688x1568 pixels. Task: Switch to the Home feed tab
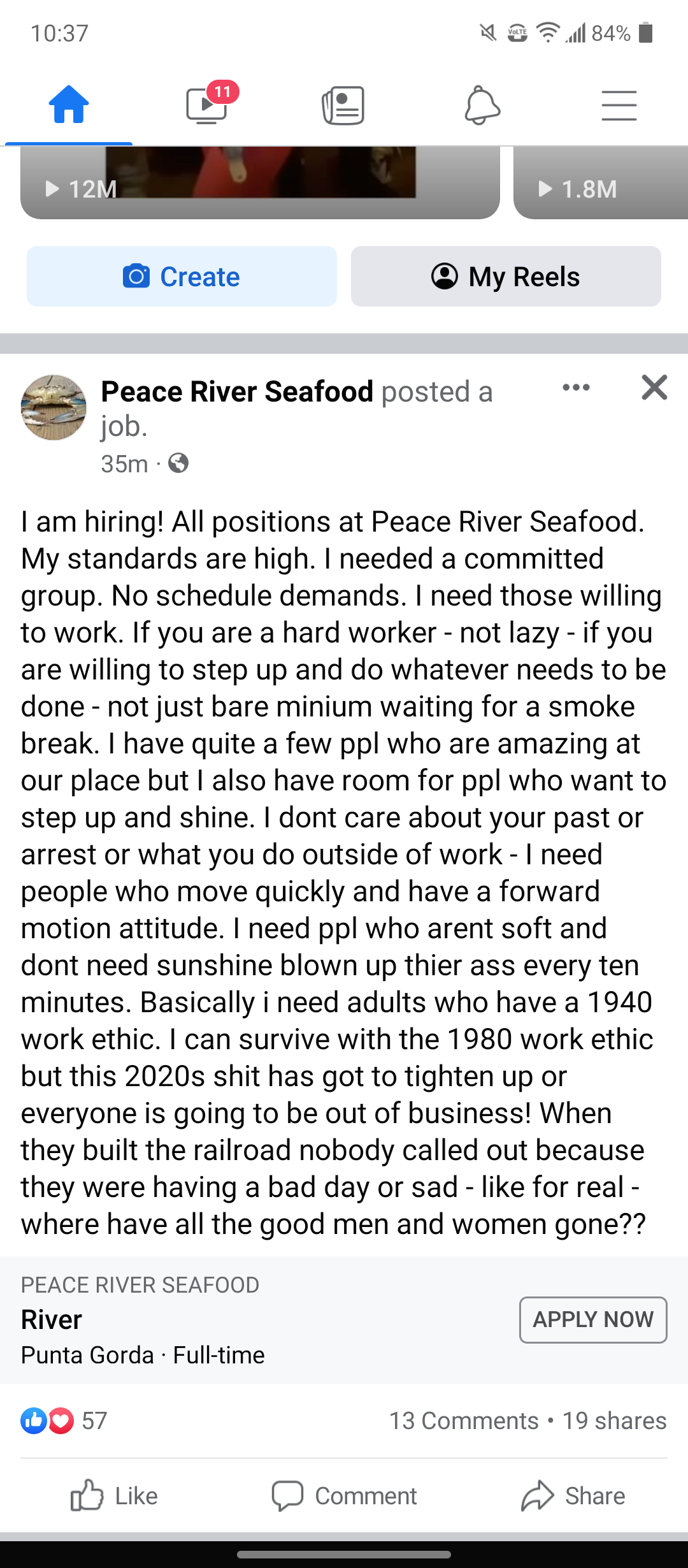[69, 105]
